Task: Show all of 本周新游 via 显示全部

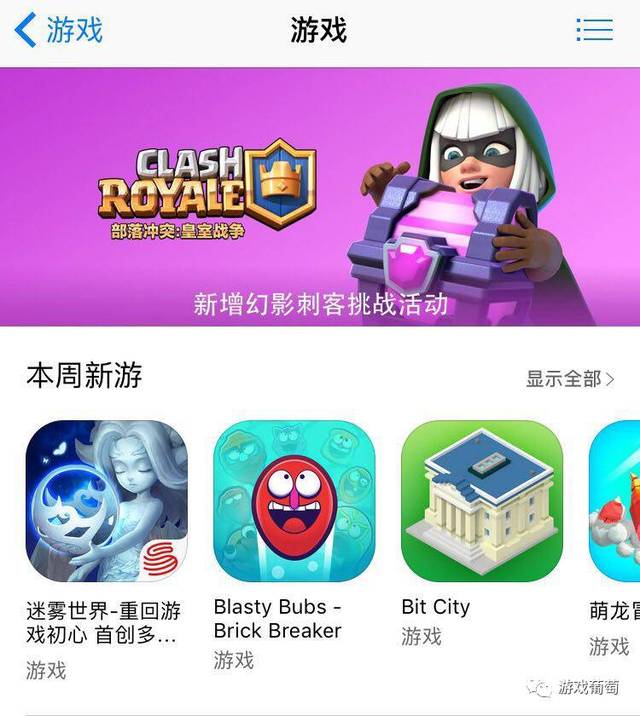Action: point(570,379)
